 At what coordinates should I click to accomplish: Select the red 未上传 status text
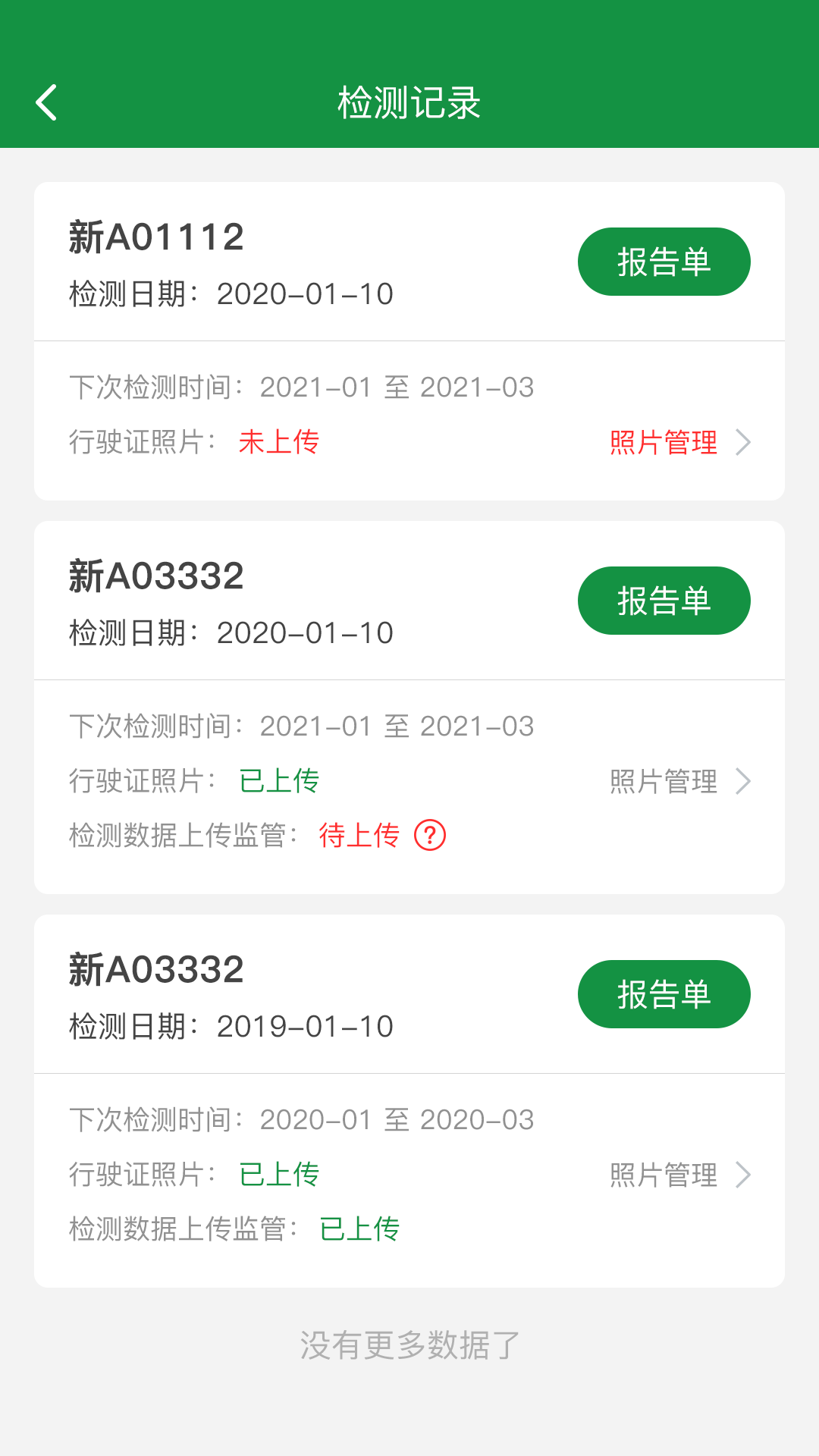[x=278, y=442]
